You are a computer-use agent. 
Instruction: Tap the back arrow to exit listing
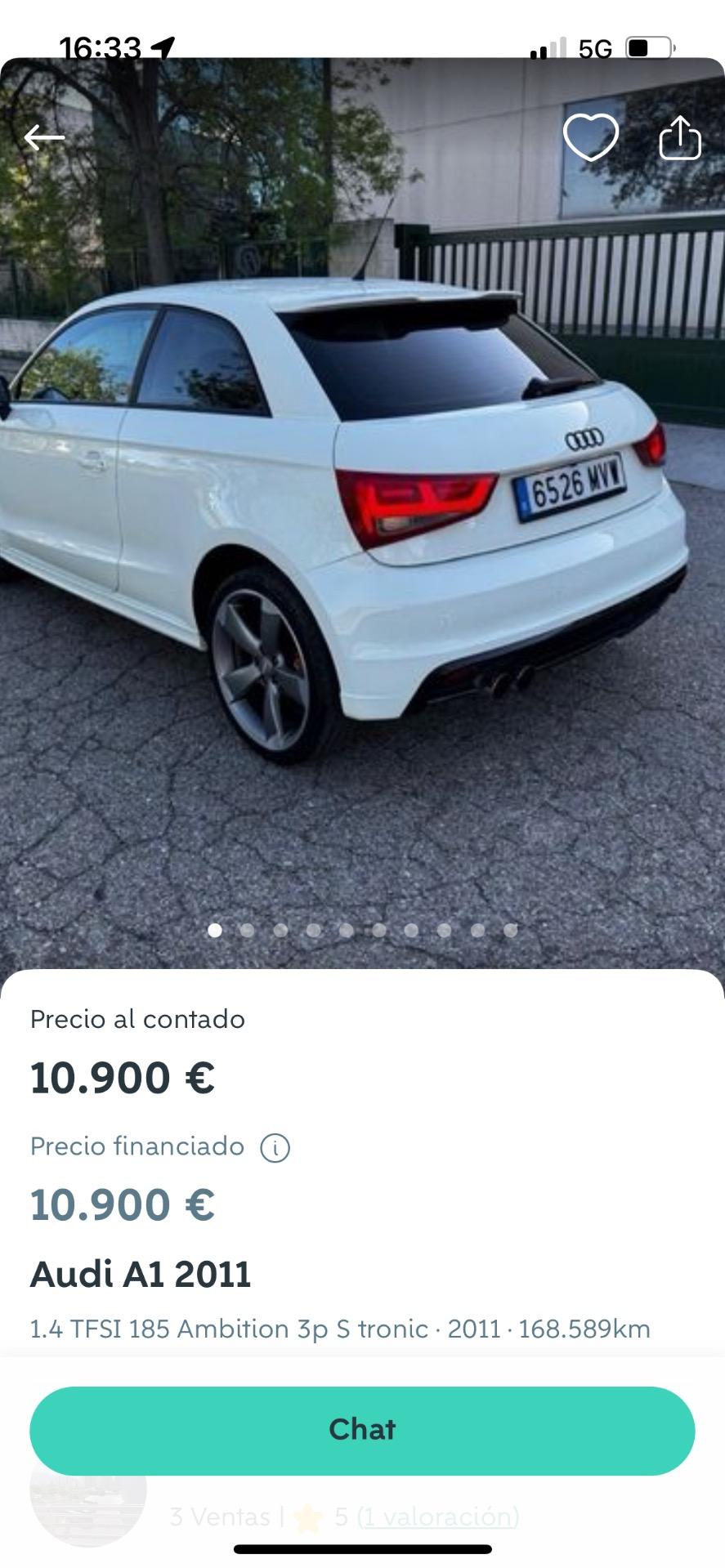click(x=43, y=137)
